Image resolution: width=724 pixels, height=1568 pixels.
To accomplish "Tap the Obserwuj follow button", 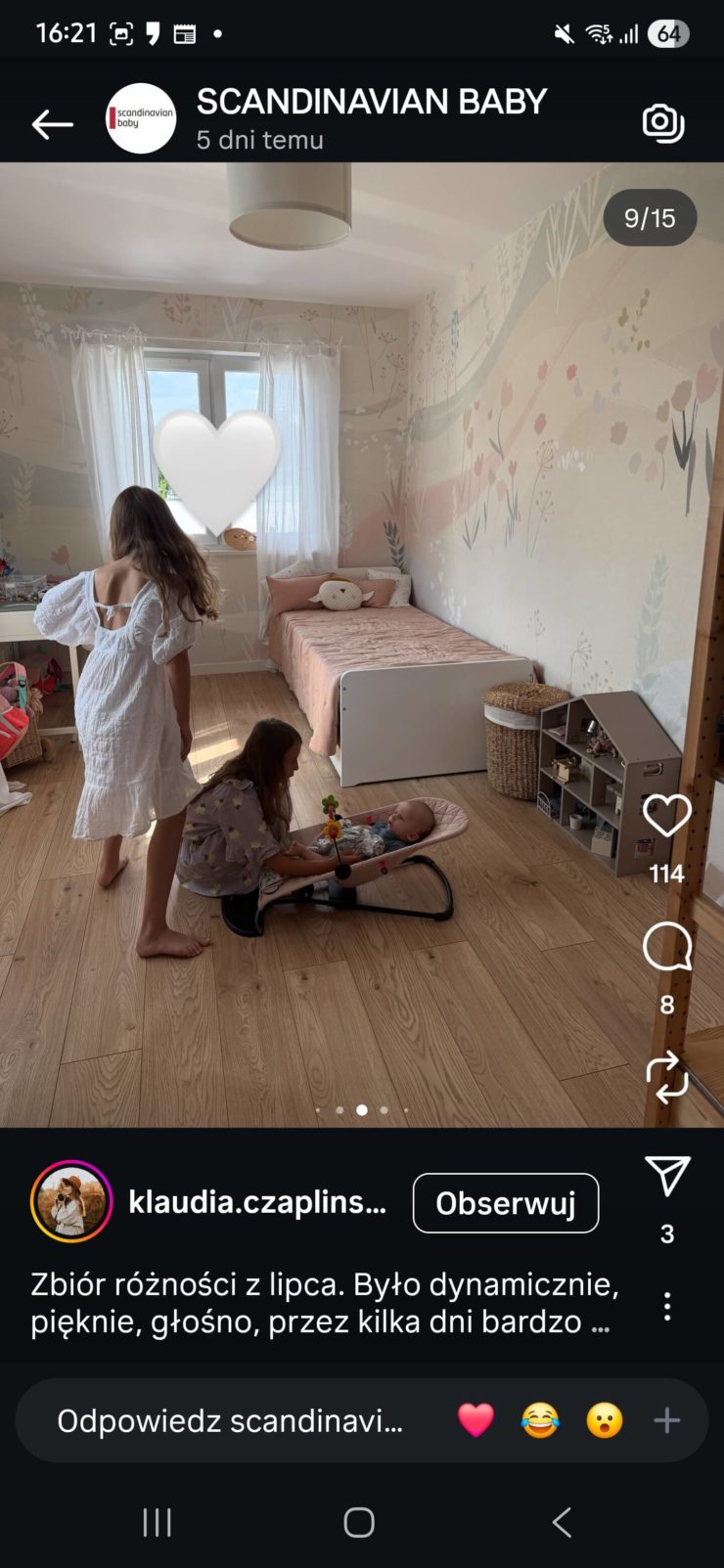I will (x=505, y=1203).
